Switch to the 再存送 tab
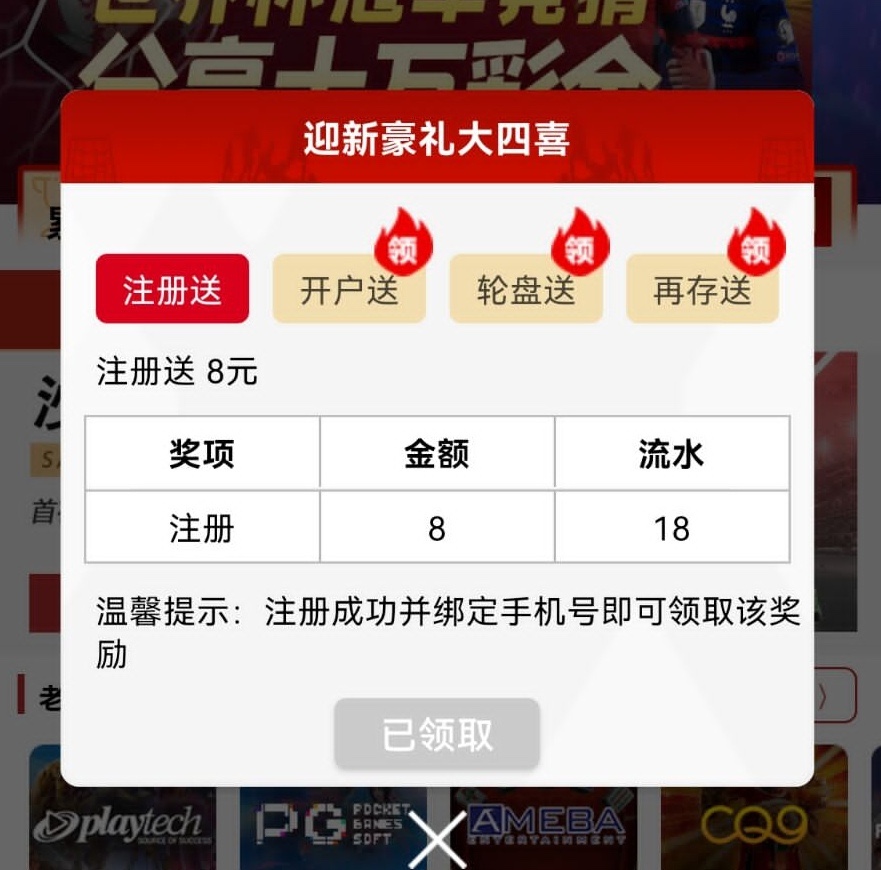Screen dimensions: 881x870 (702, 290)
